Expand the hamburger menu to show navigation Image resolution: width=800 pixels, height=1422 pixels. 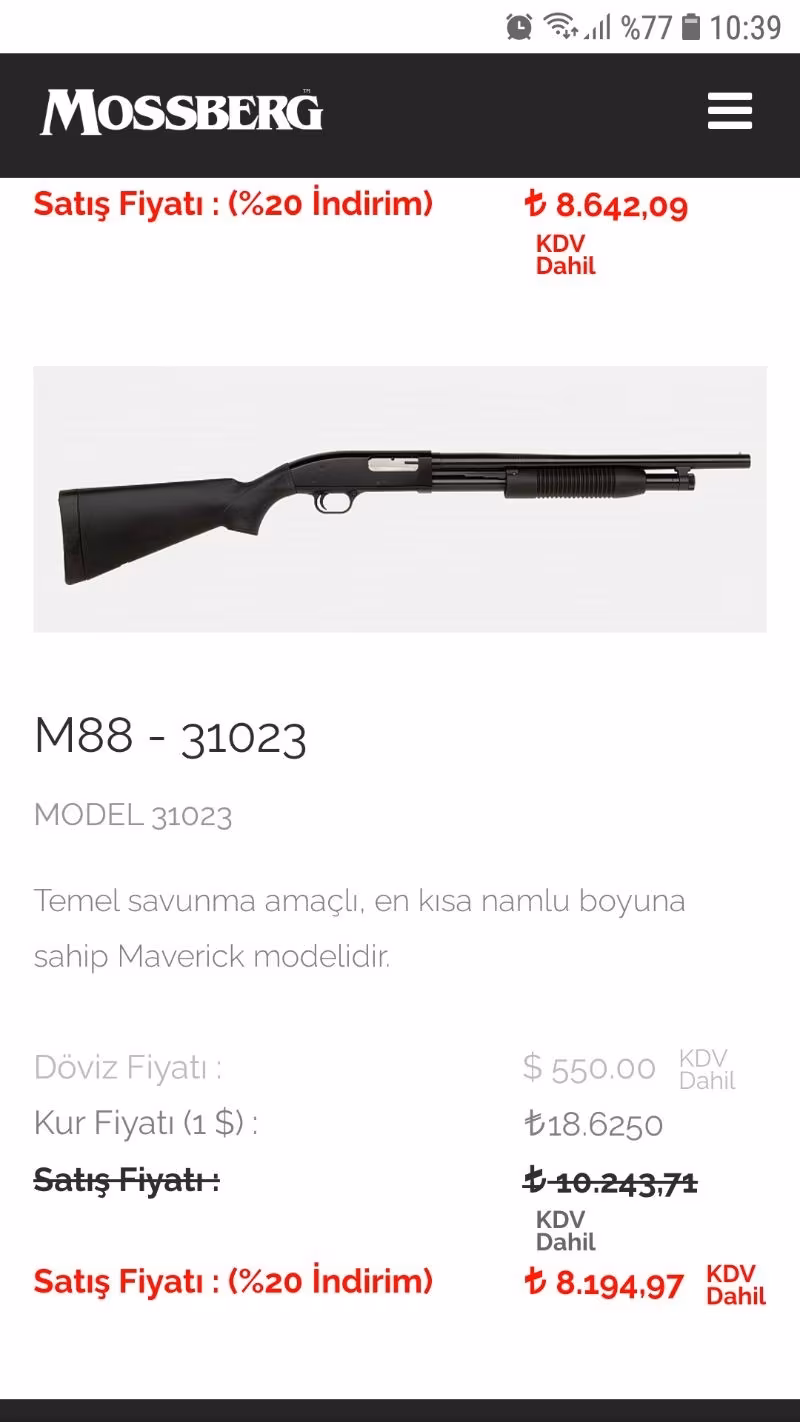click(x=729, y=112)
